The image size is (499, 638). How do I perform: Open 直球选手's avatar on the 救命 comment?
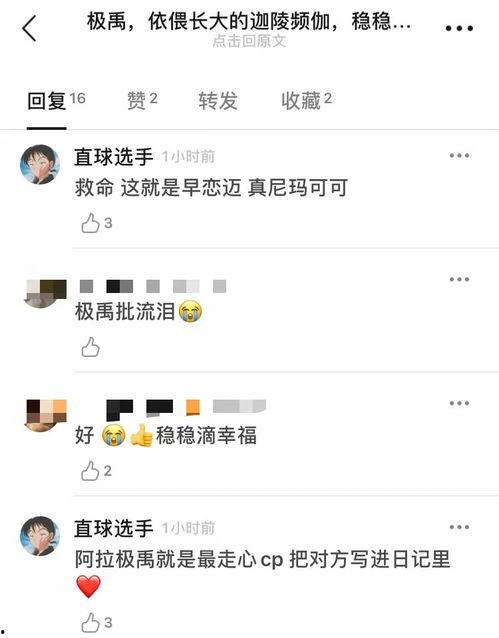[40, 164]
